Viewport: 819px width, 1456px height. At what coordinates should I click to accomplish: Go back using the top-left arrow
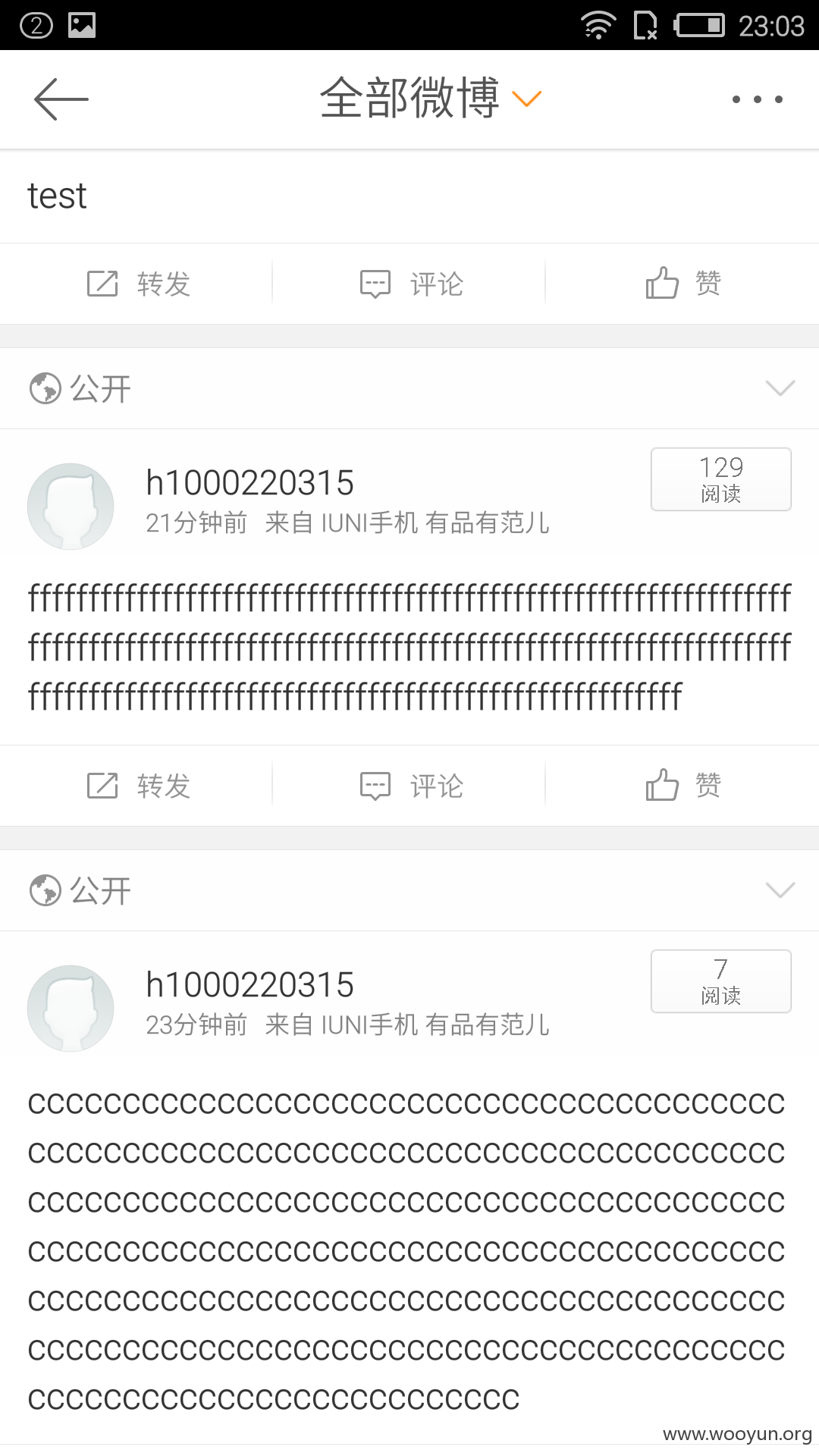tap(61, 99)
